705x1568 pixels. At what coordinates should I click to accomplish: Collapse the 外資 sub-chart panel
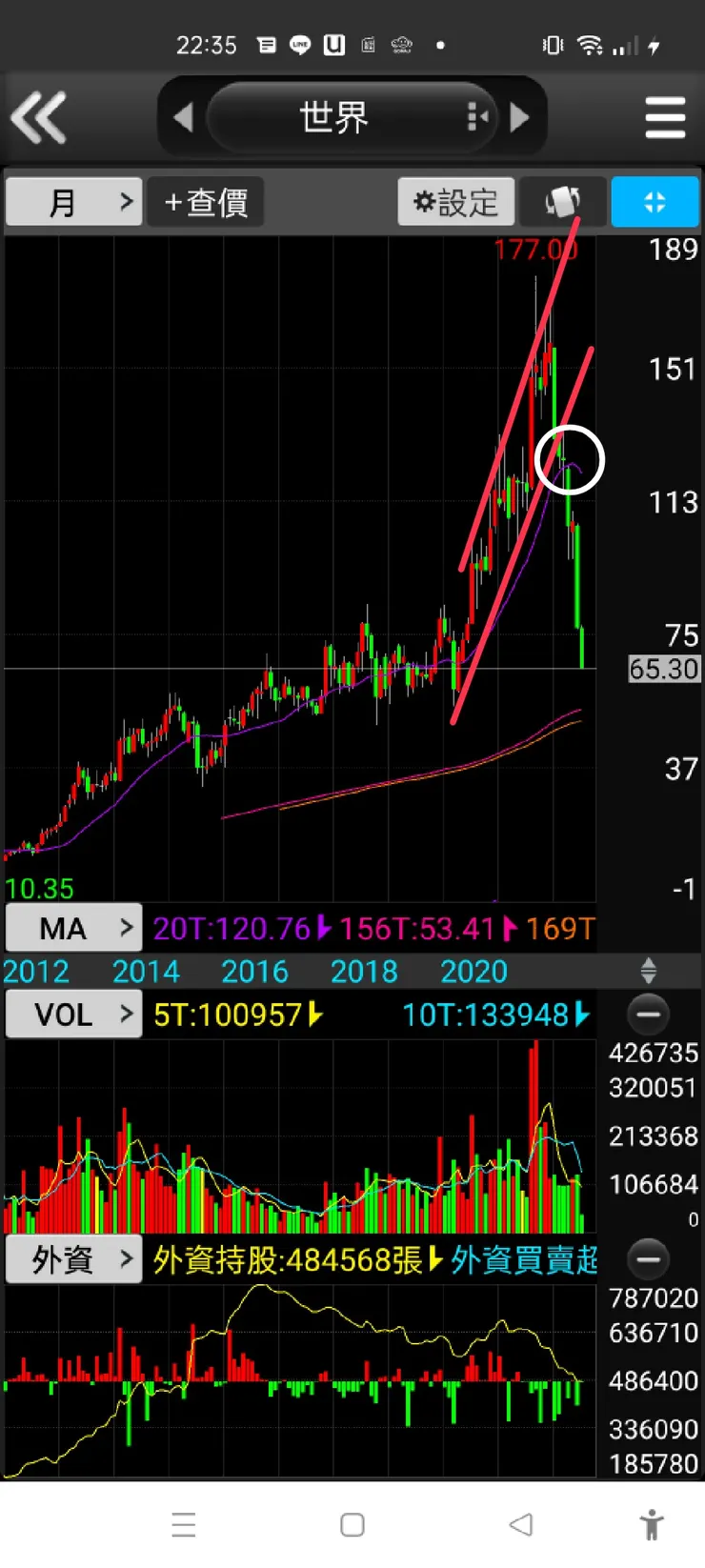tap(648, 1259)
